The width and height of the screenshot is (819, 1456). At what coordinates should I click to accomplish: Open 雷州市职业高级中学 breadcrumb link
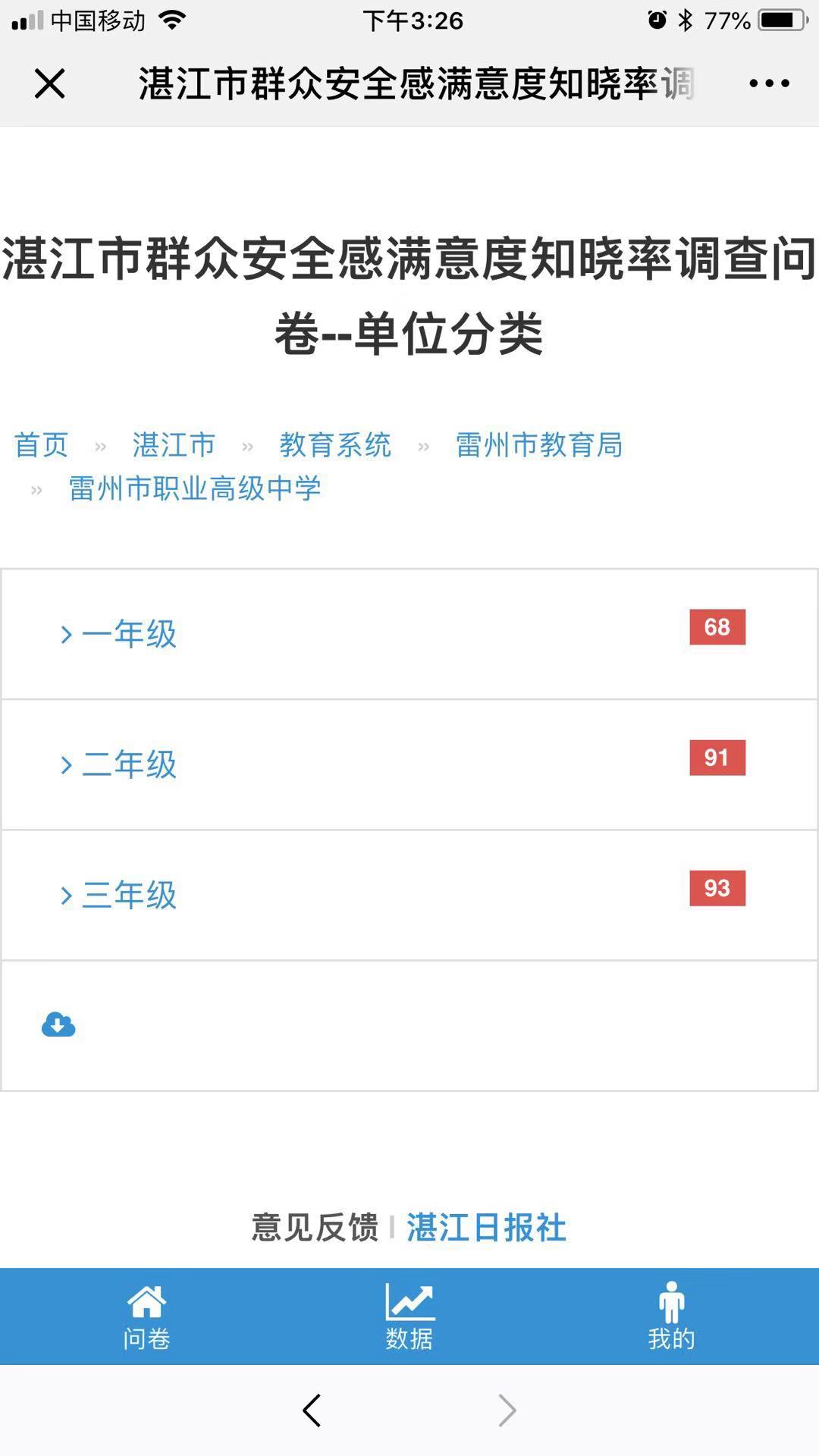click(x=195, y=489)
